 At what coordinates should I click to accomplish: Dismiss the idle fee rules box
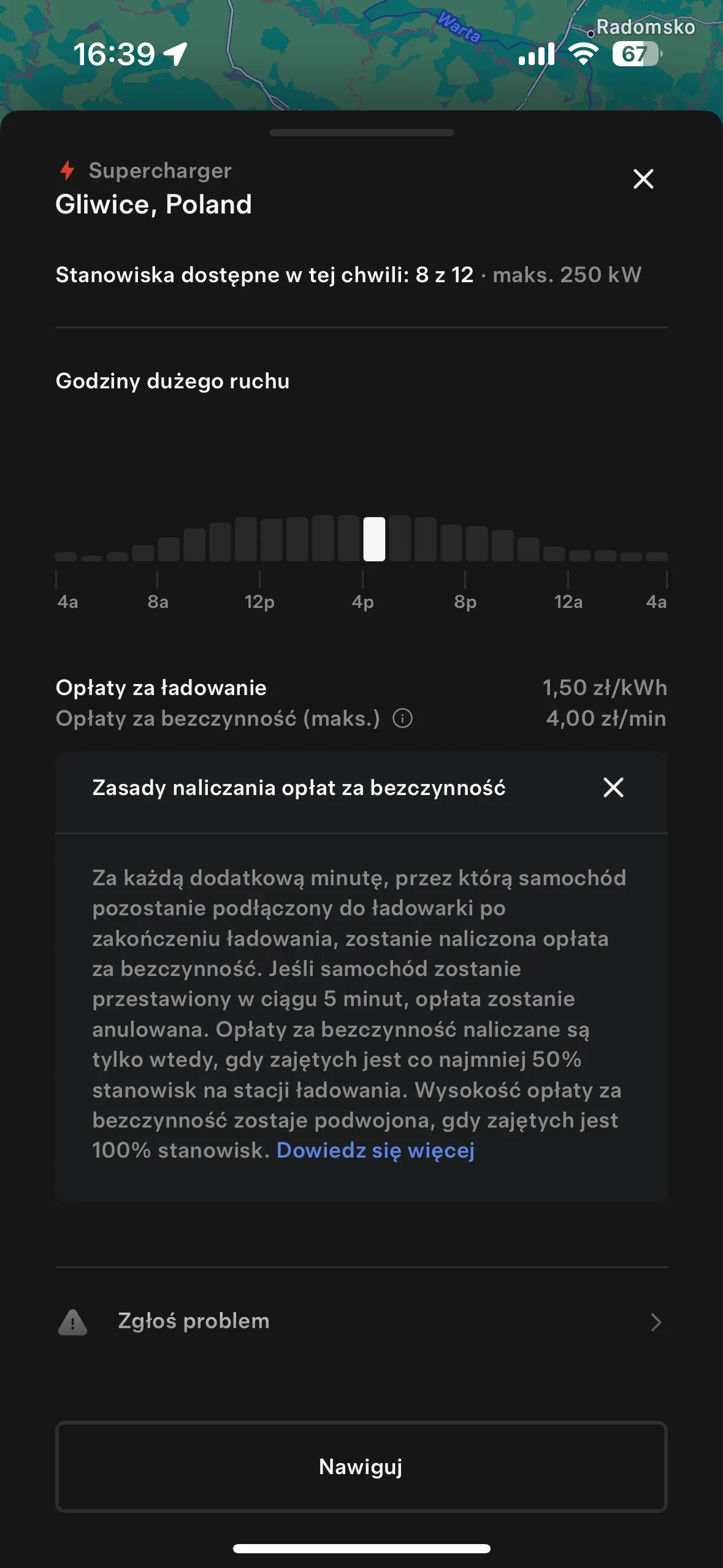click(613, 787)
